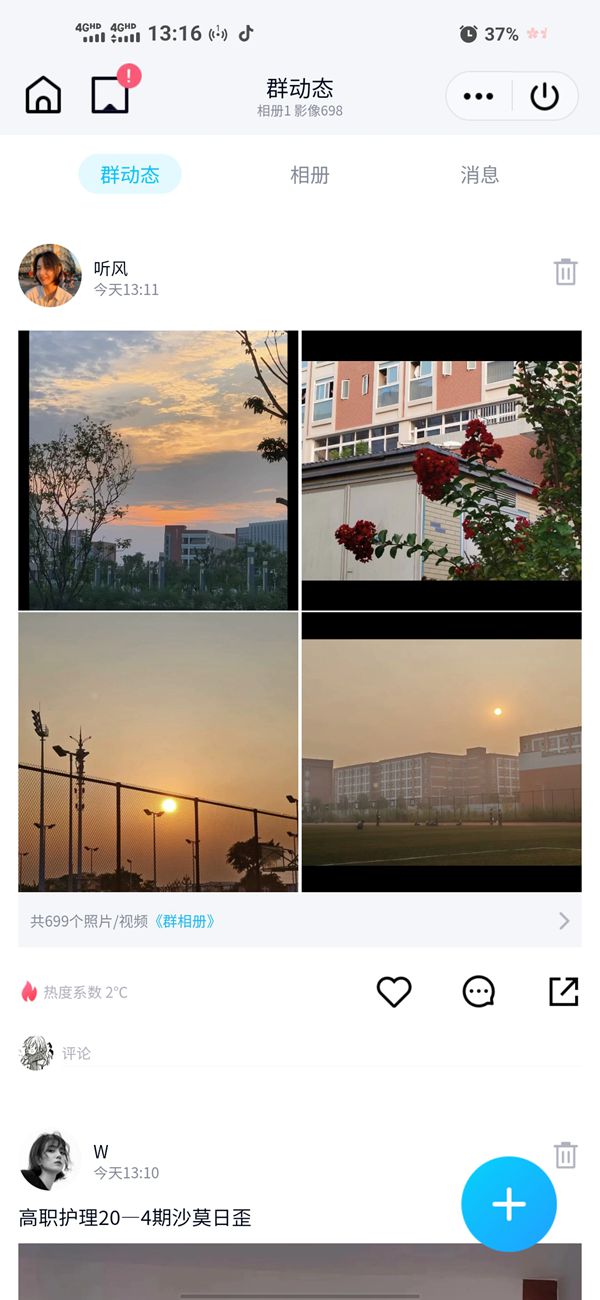Image resolution: width=600 pixels, height=1300 pixels.
Task: Open the sunset sky with clouds photo
Action: click(x=158, y=470)
